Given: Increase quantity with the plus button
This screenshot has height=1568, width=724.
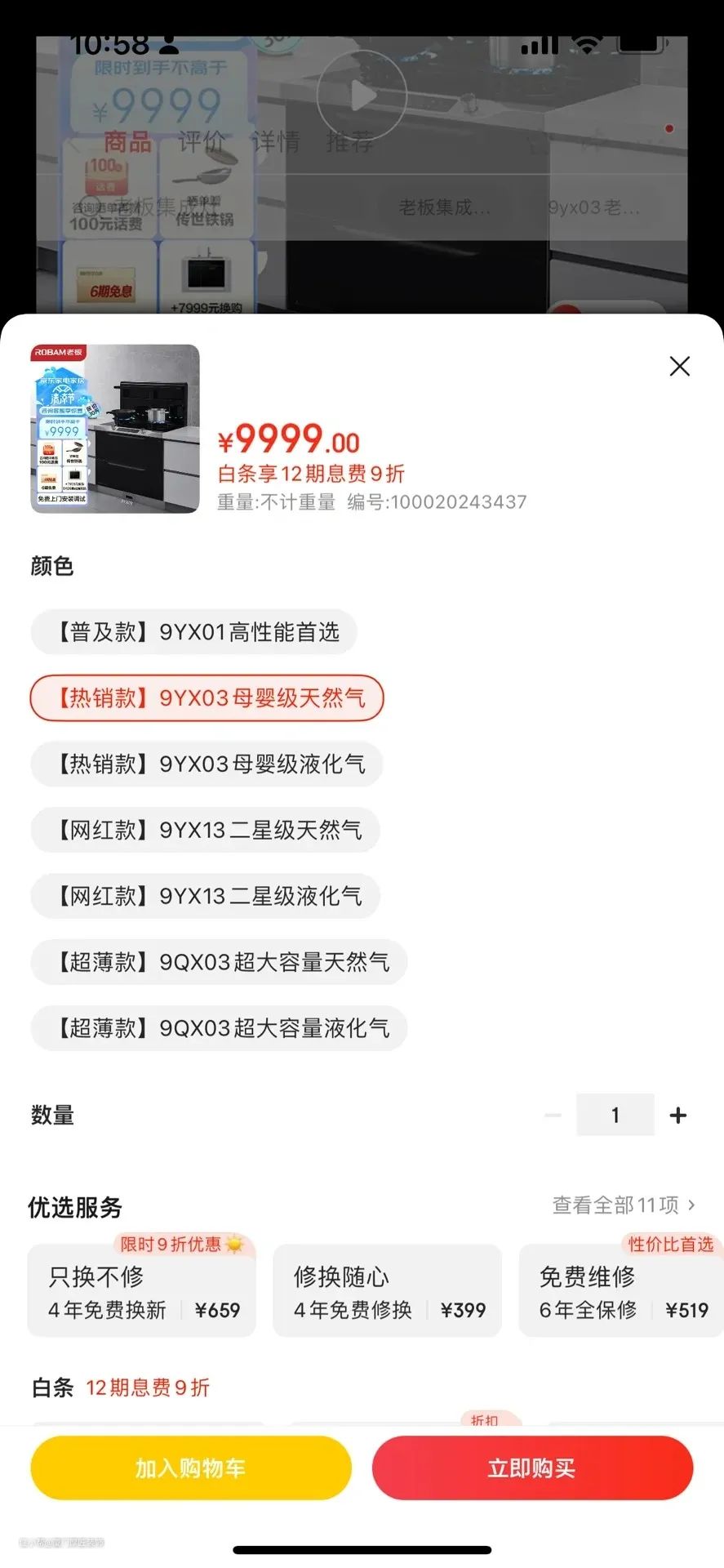Looking at the screenshot, I should [677, 1116].
